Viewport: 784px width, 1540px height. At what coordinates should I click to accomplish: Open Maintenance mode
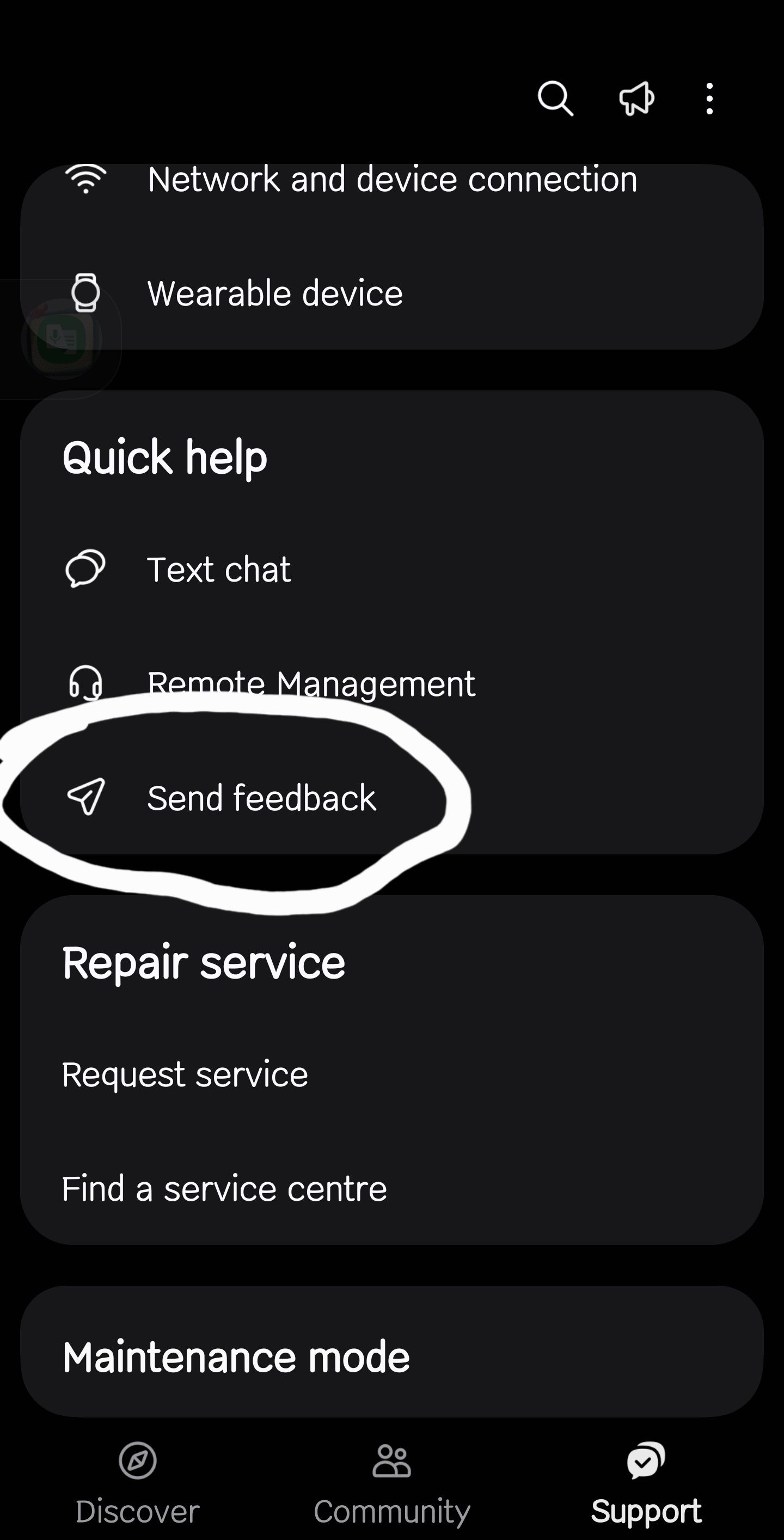pos(235,1356)
